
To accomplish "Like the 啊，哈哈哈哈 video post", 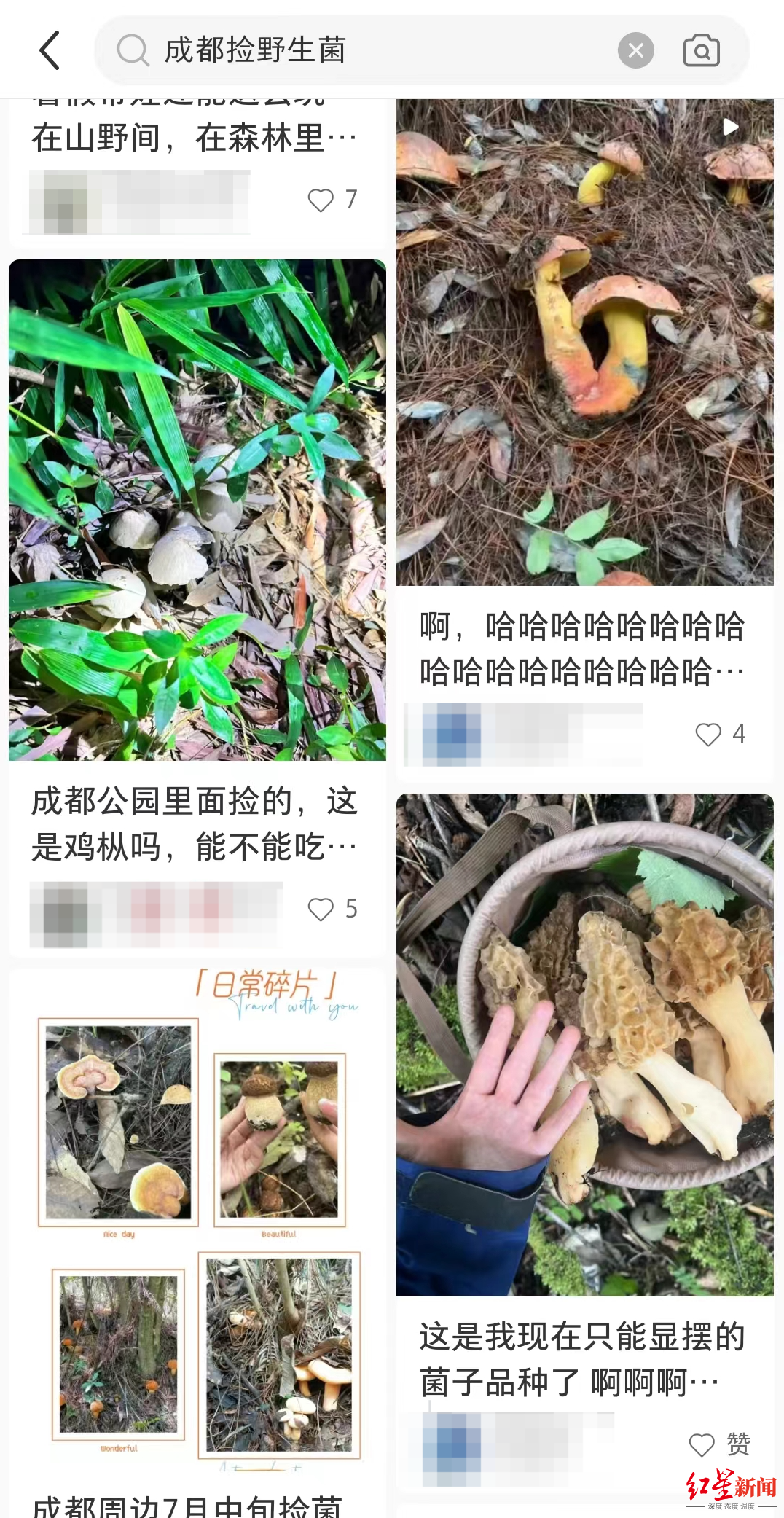I will coord(708,734).
